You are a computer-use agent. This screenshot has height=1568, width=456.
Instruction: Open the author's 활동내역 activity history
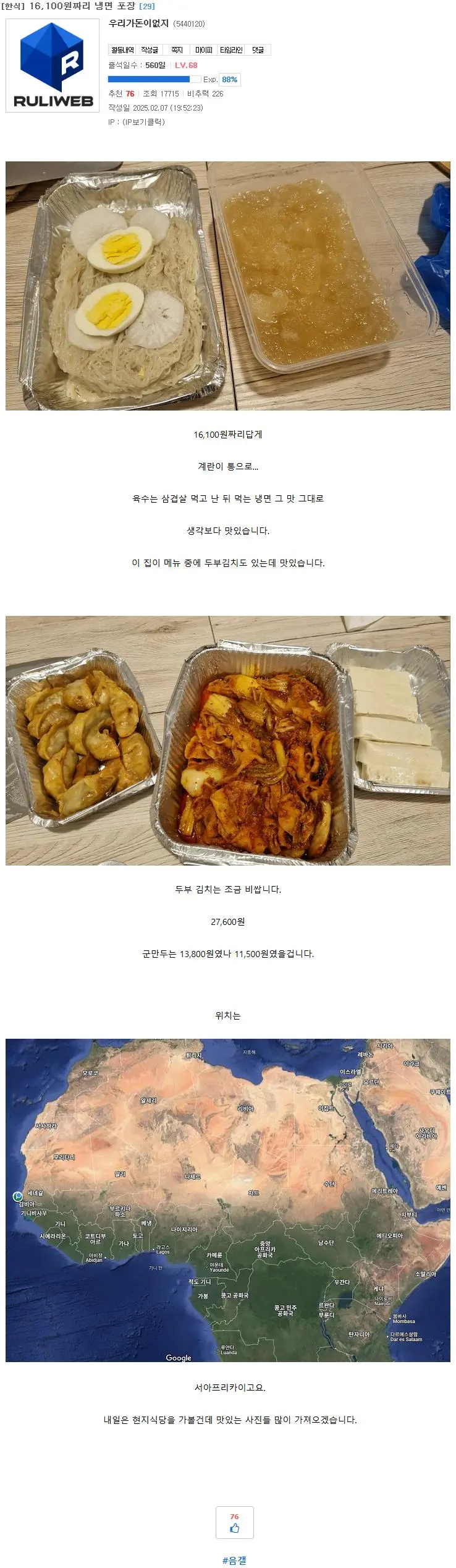tap(122, 50)
